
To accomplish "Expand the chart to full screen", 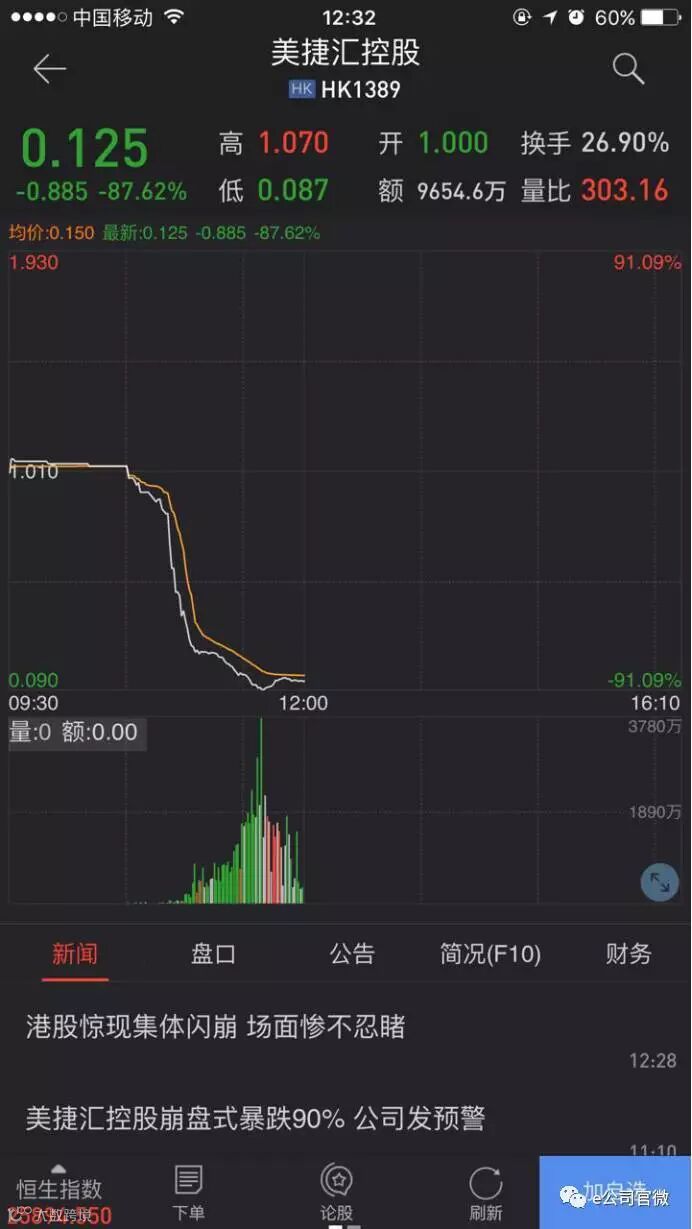I will pyautogui.click(x=659, y=881).
